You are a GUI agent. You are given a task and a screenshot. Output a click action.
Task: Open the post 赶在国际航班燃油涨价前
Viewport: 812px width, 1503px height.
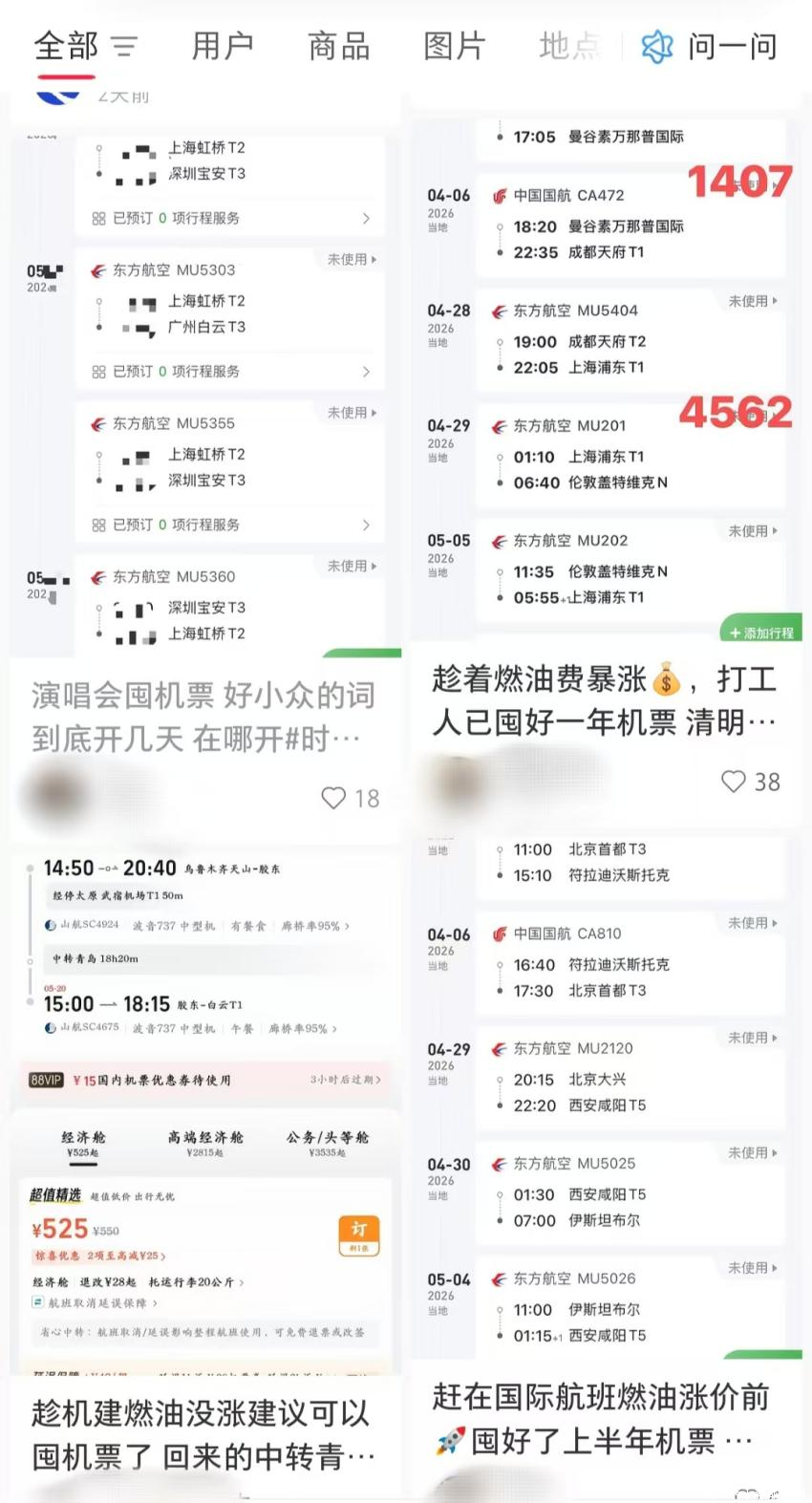(x=600, y=1418)
